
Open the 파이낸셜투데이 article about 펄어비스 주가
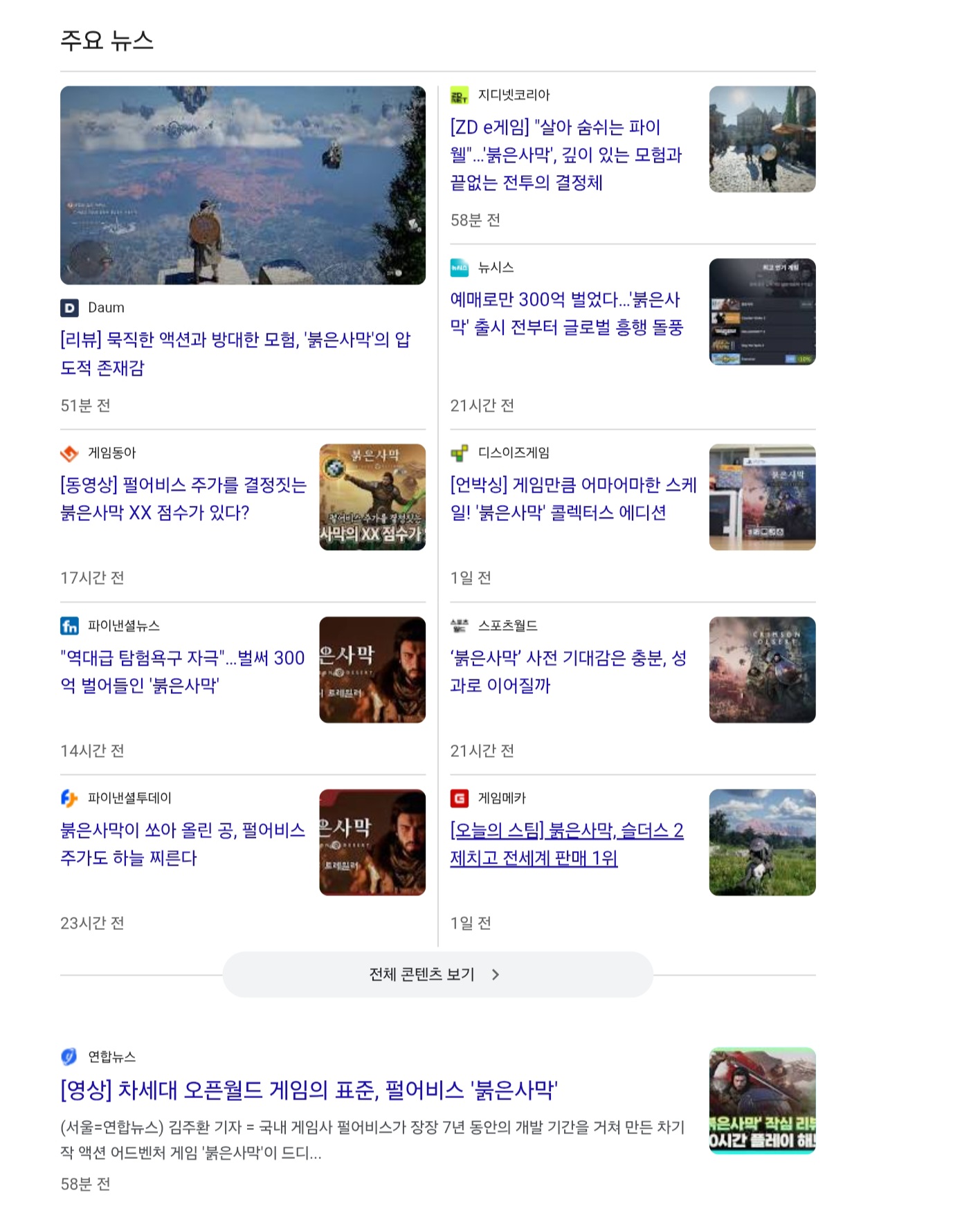(182, 843)
